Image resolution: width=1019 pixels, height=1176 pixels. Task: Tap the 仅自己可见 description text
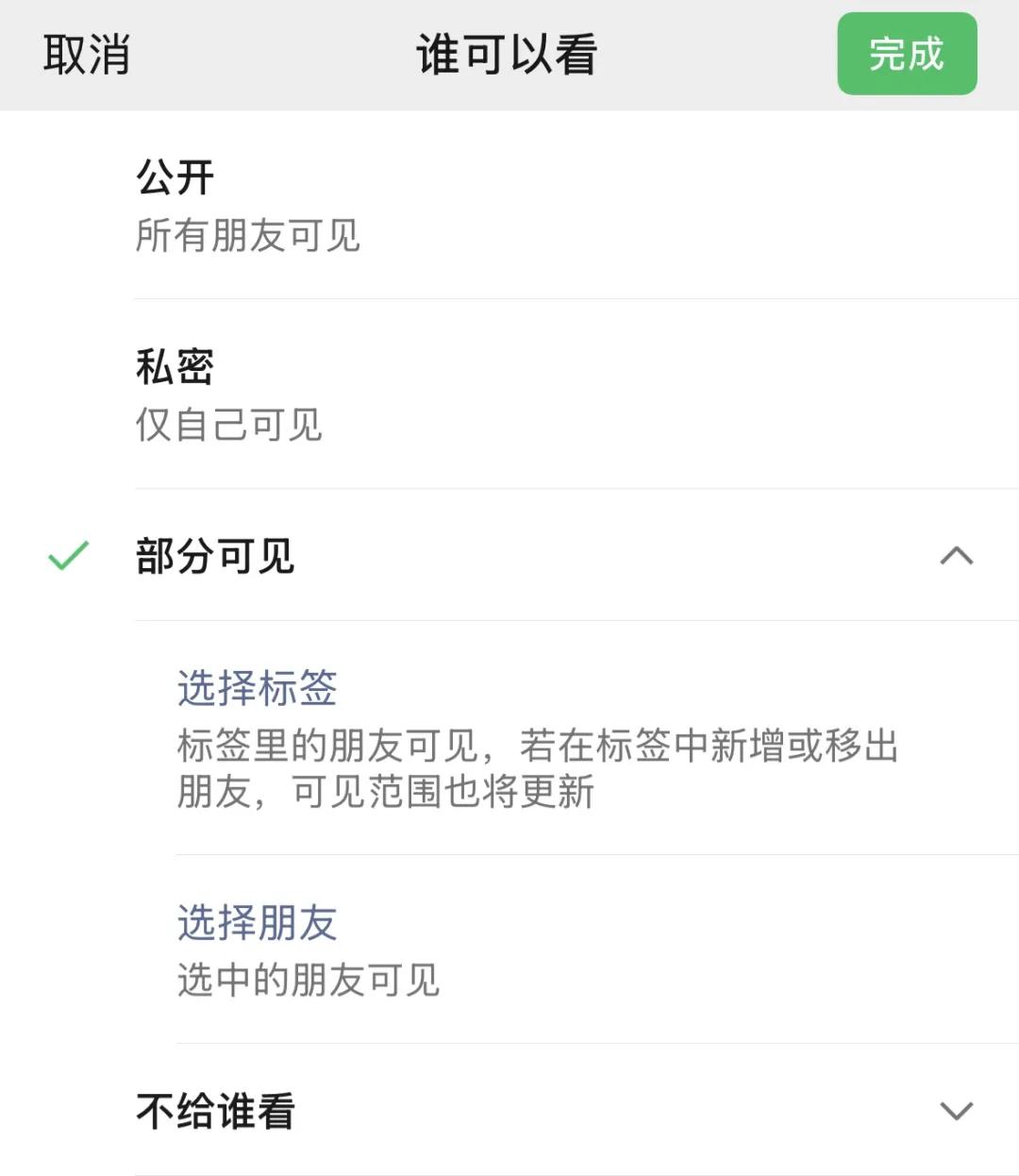click(x=229, y=427)
